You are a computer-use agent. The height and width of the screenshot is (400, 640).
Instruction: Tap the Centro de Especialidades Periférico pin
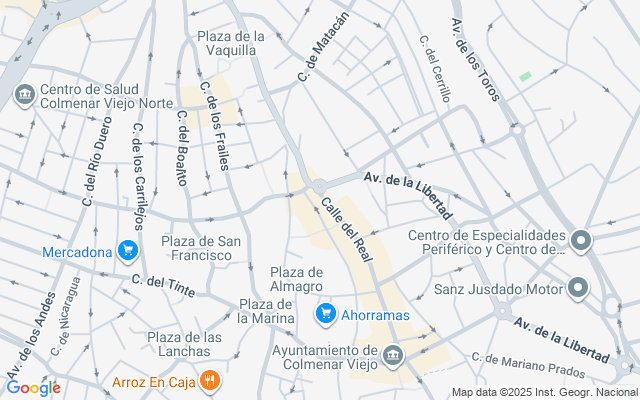(x=581, y=242)
